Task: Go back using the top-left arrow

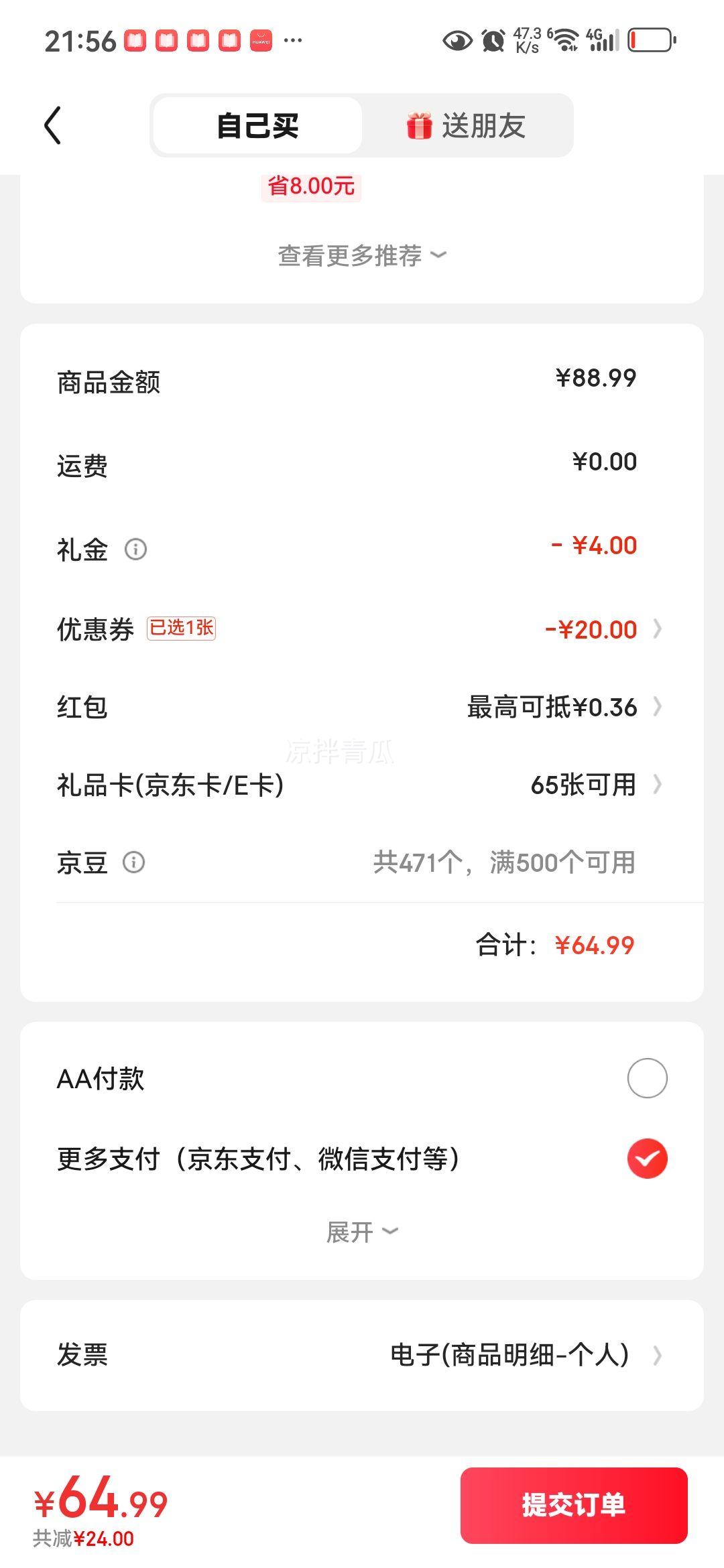Action: pos(53,125)
